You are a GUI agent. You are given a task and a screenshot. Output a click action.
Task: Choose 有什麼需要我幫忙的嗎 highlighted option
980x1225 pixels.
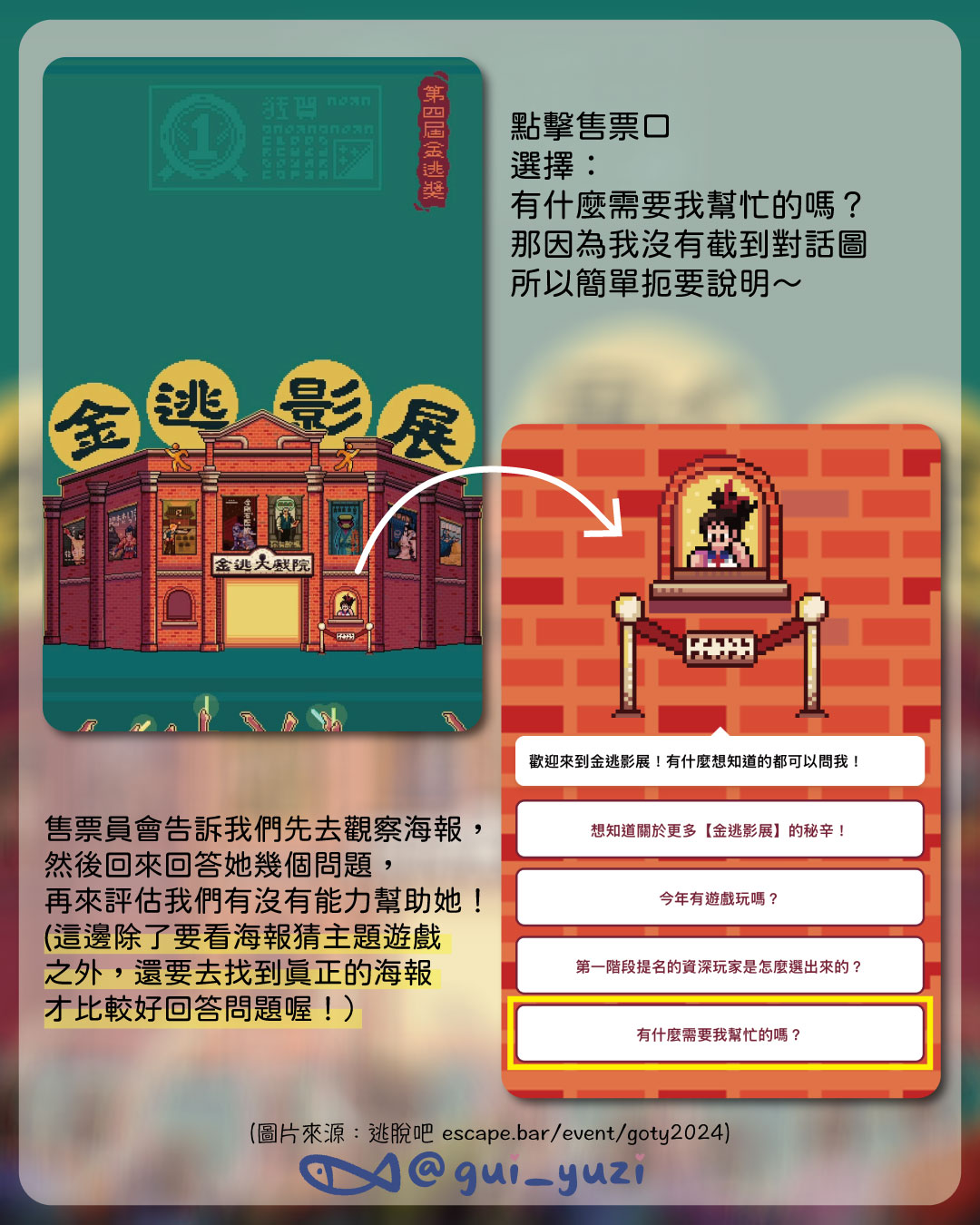(720, 1033)
